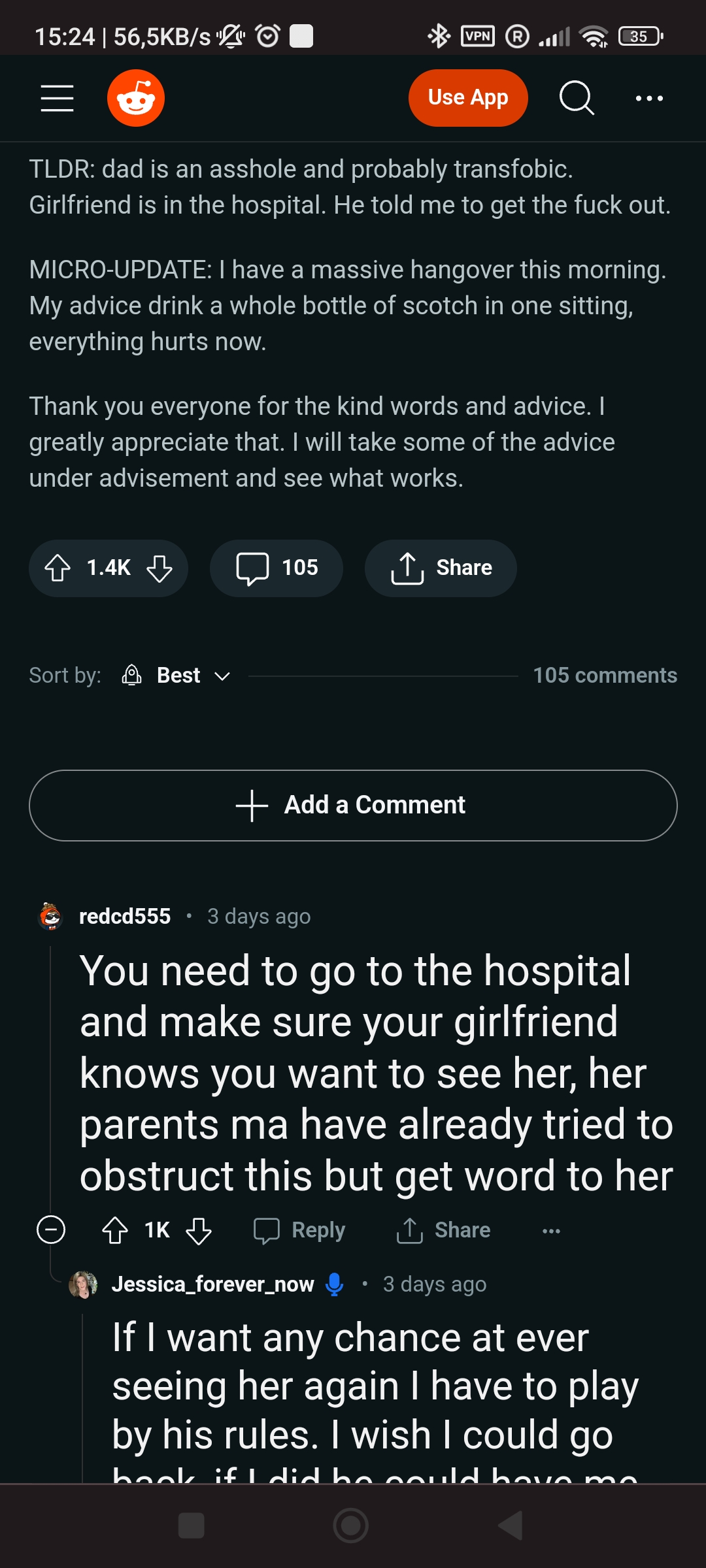Tap the Use App button
The height and width of the screenshot is (1568, 706).
[468, 98]
